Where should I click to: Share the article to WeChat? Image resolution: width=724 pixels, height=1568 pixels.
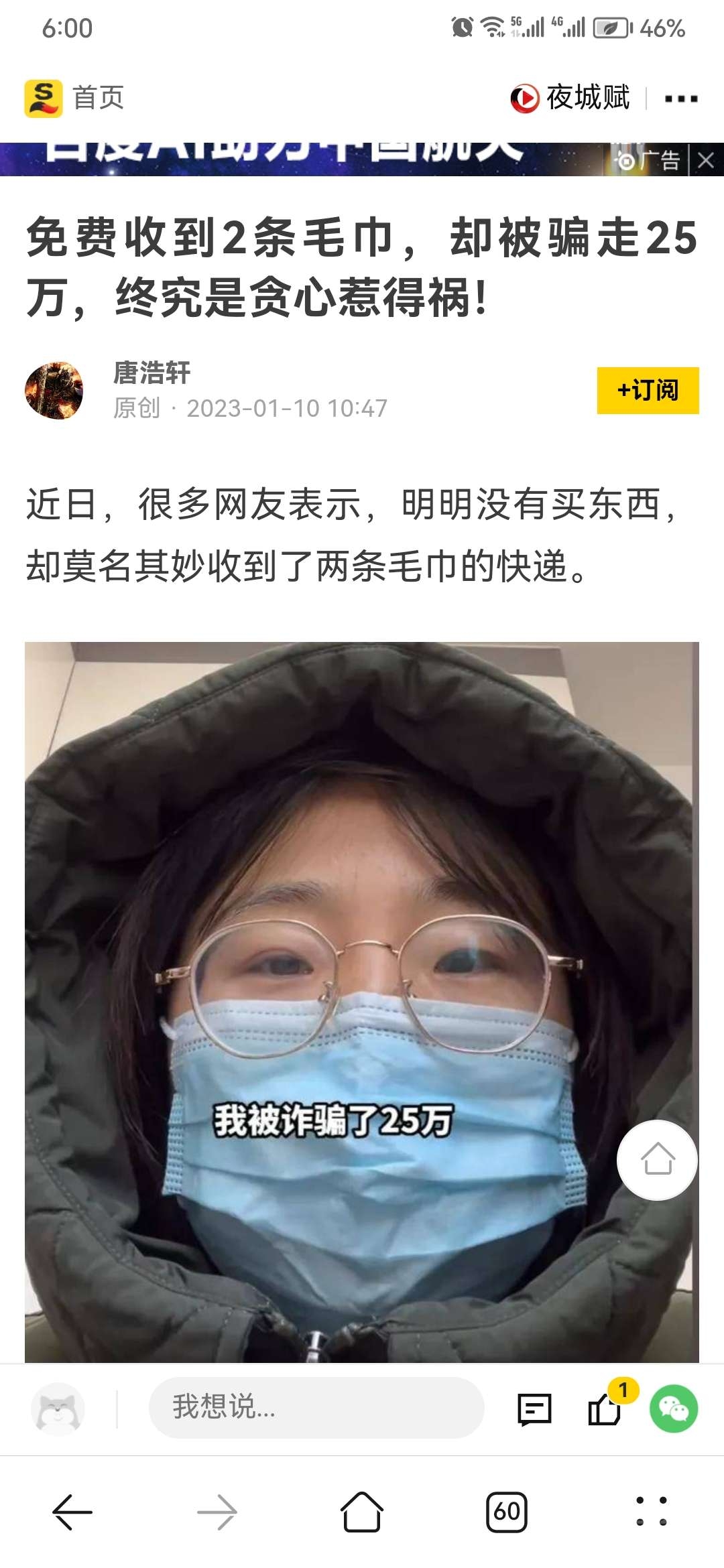coord(673,1409)
